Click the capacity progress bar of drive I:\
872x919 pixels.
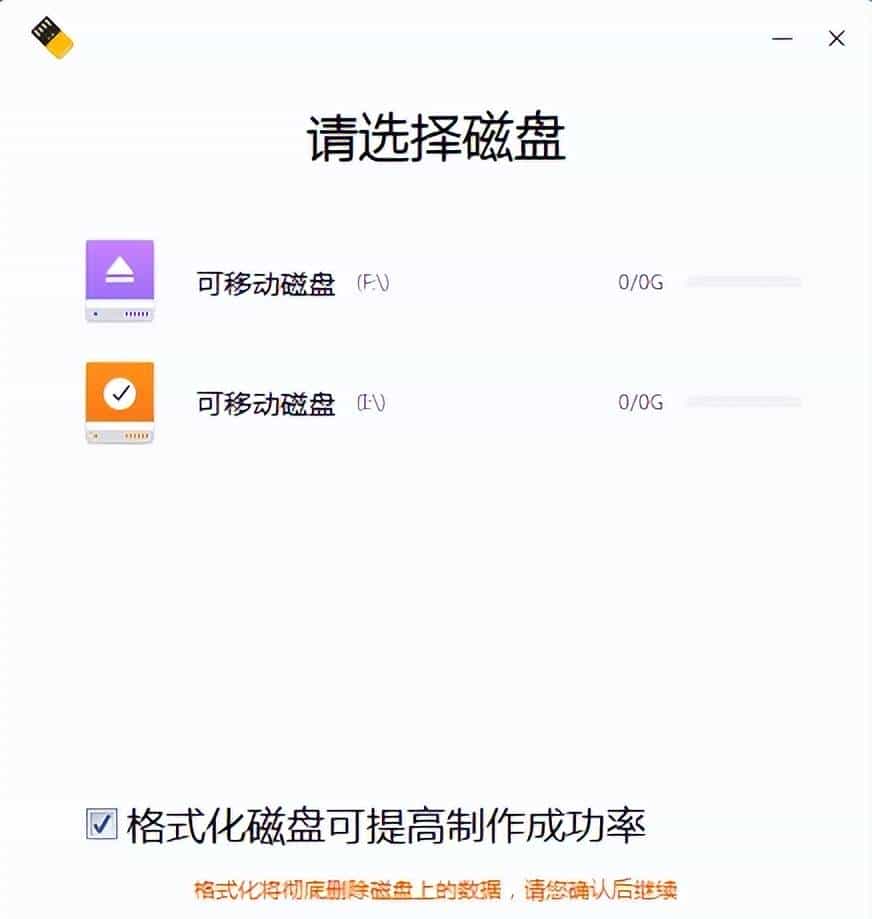[745, 403]
